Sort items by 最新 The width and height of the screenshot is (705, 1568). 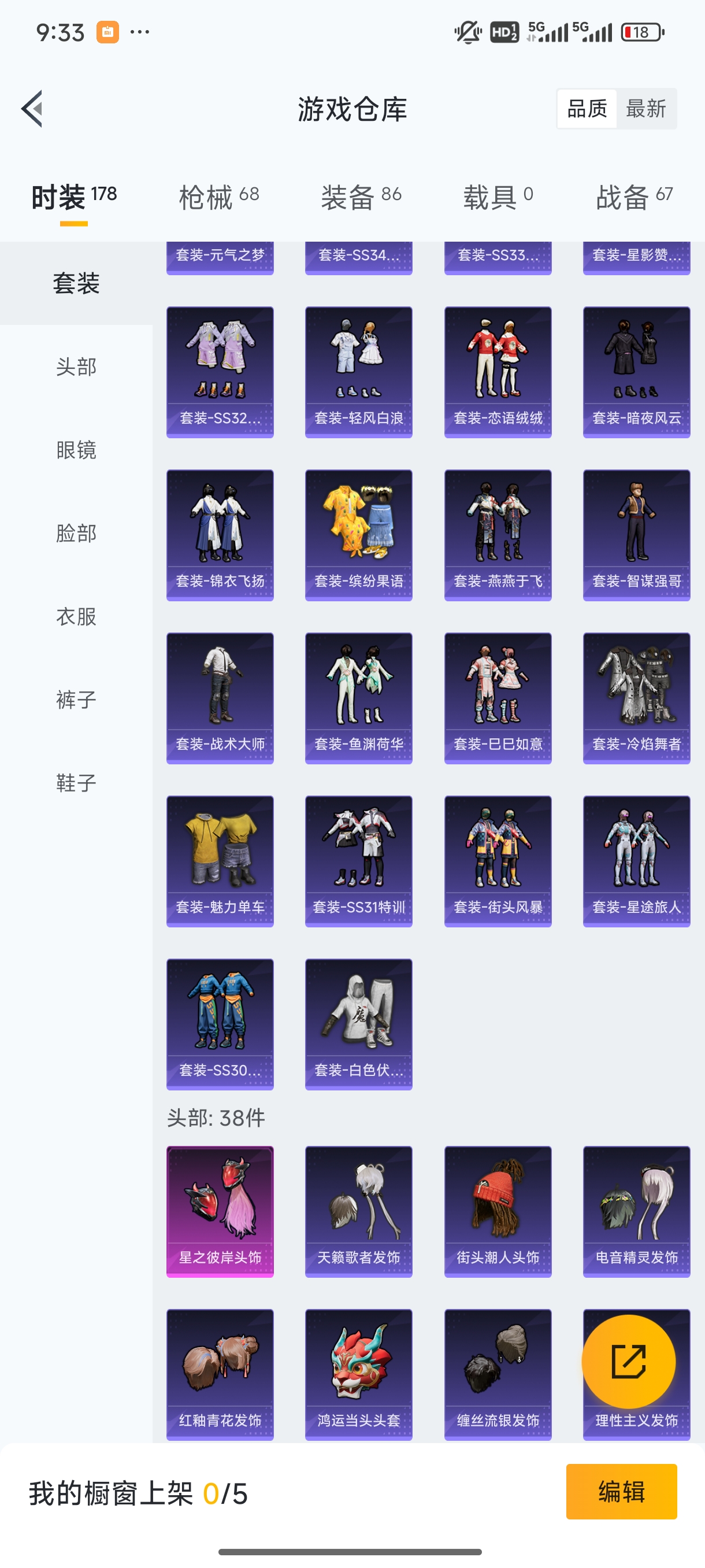click(646, 109)
